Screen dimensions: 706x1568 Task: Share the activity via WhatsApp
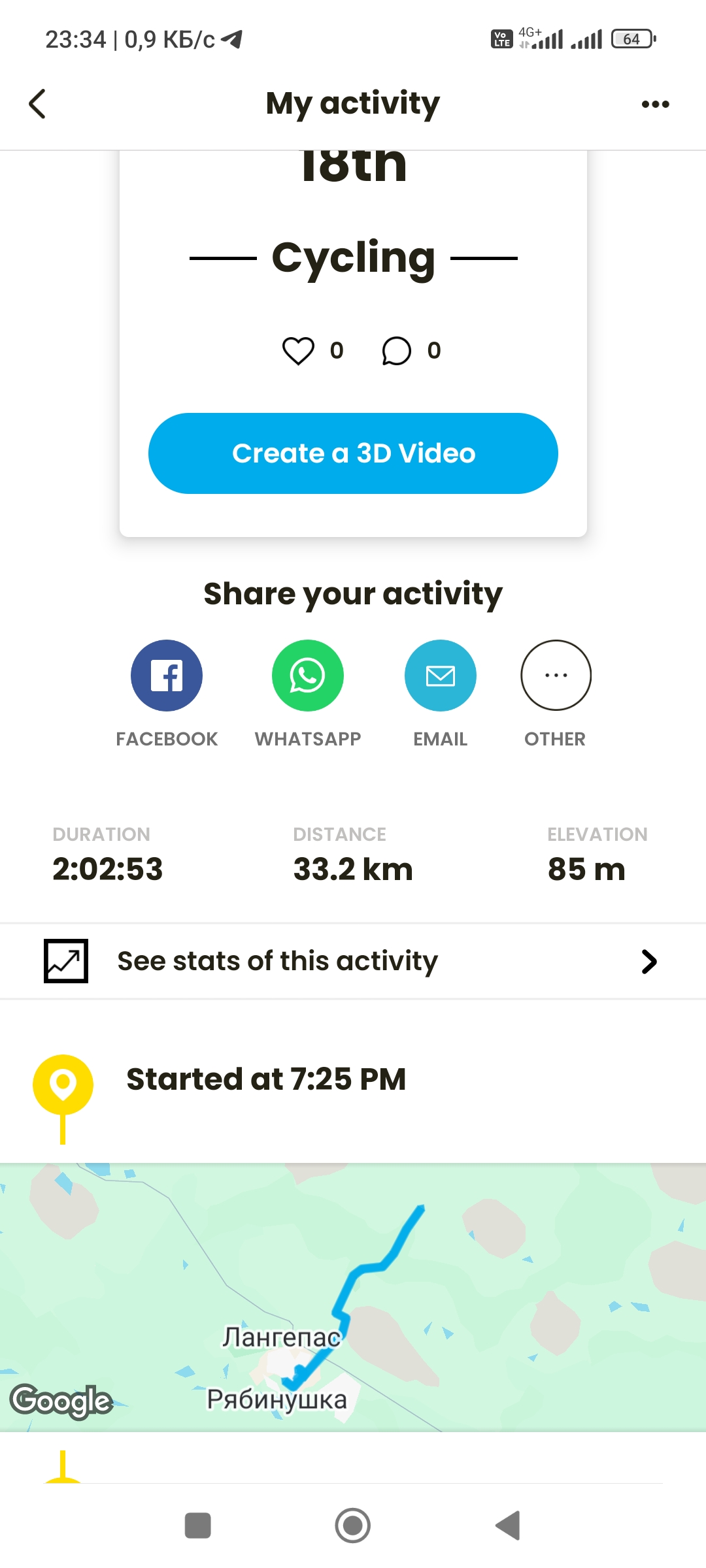point(308,676)
